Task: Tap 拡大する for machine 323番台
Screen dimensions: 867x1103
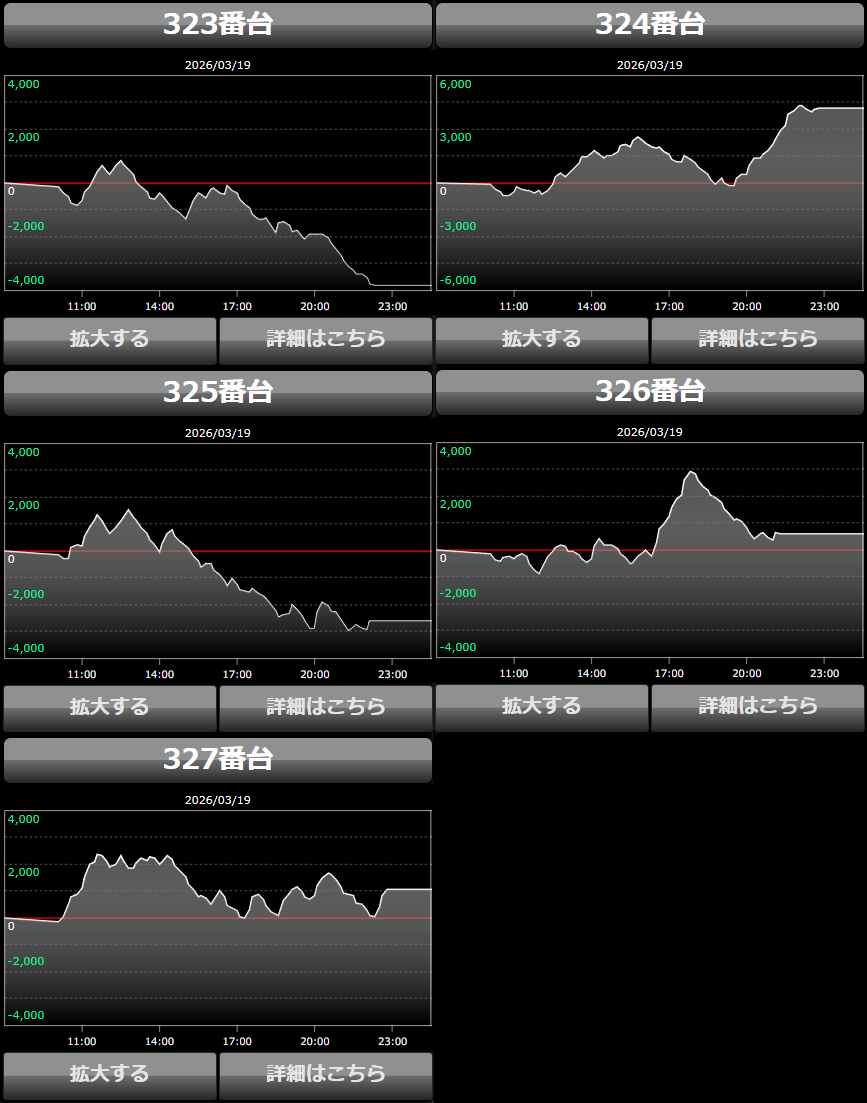Action: click(110, 340)
